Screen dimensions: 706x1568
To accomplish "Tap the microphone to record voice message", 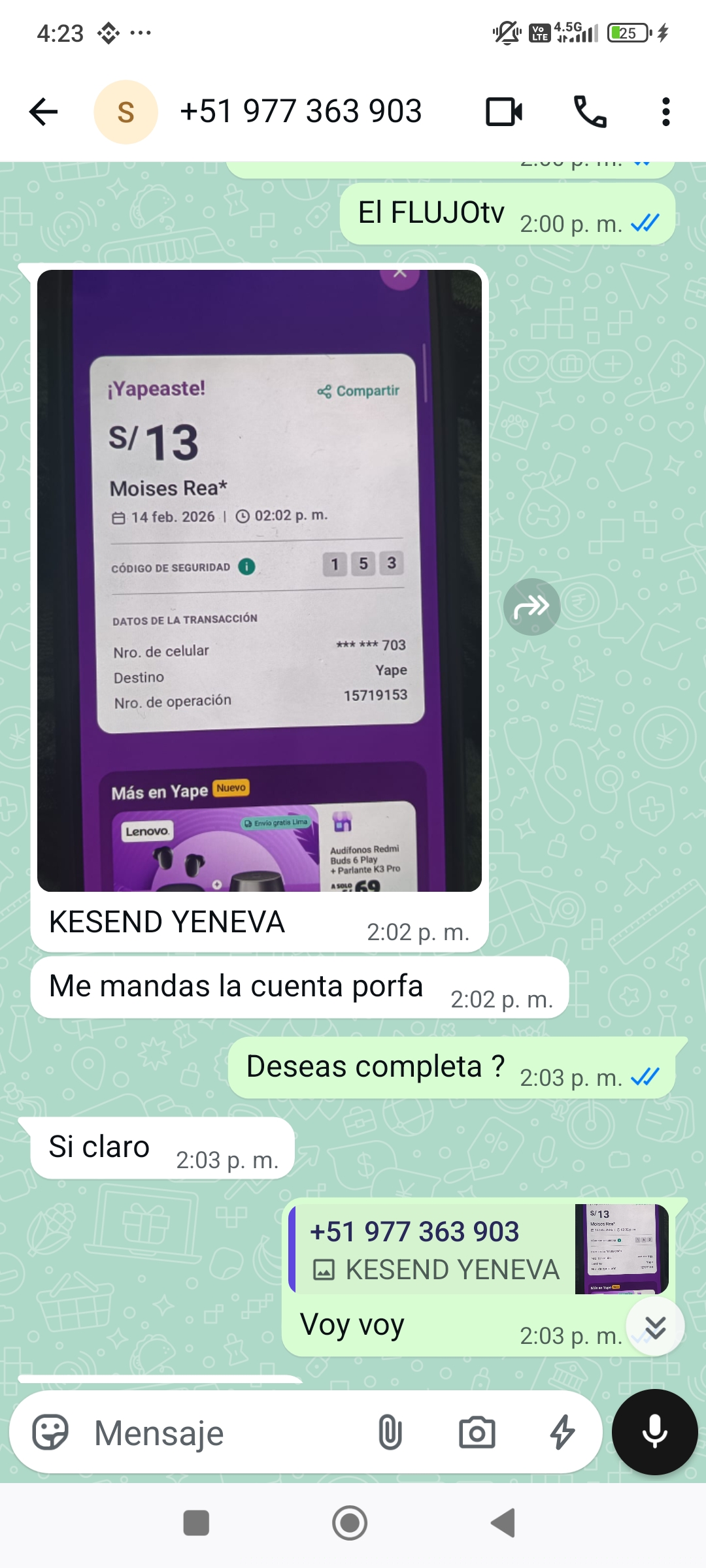I will (655, 1432).
